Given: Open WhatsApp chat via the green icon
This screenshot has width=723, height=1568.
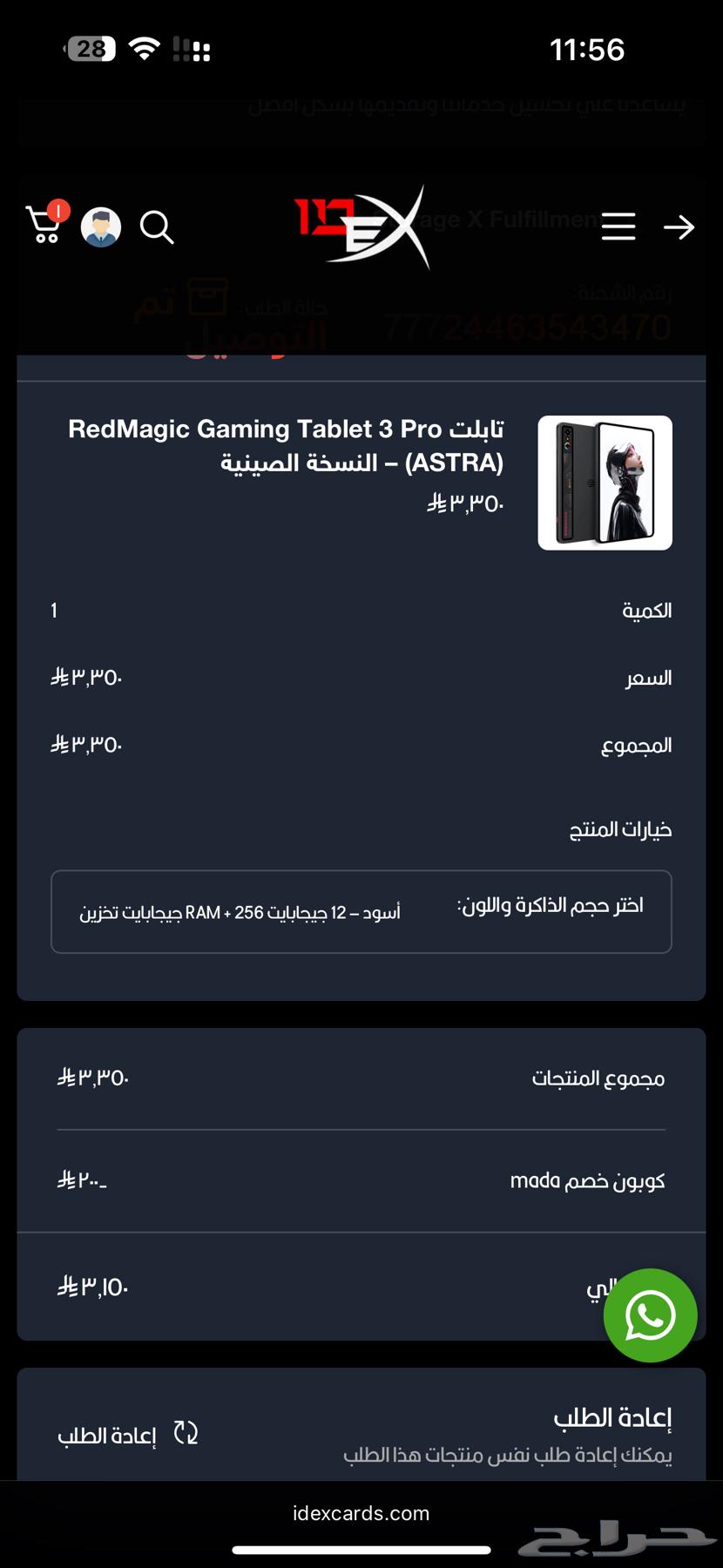Looking at the screenshot, I should coord(651,1315).
